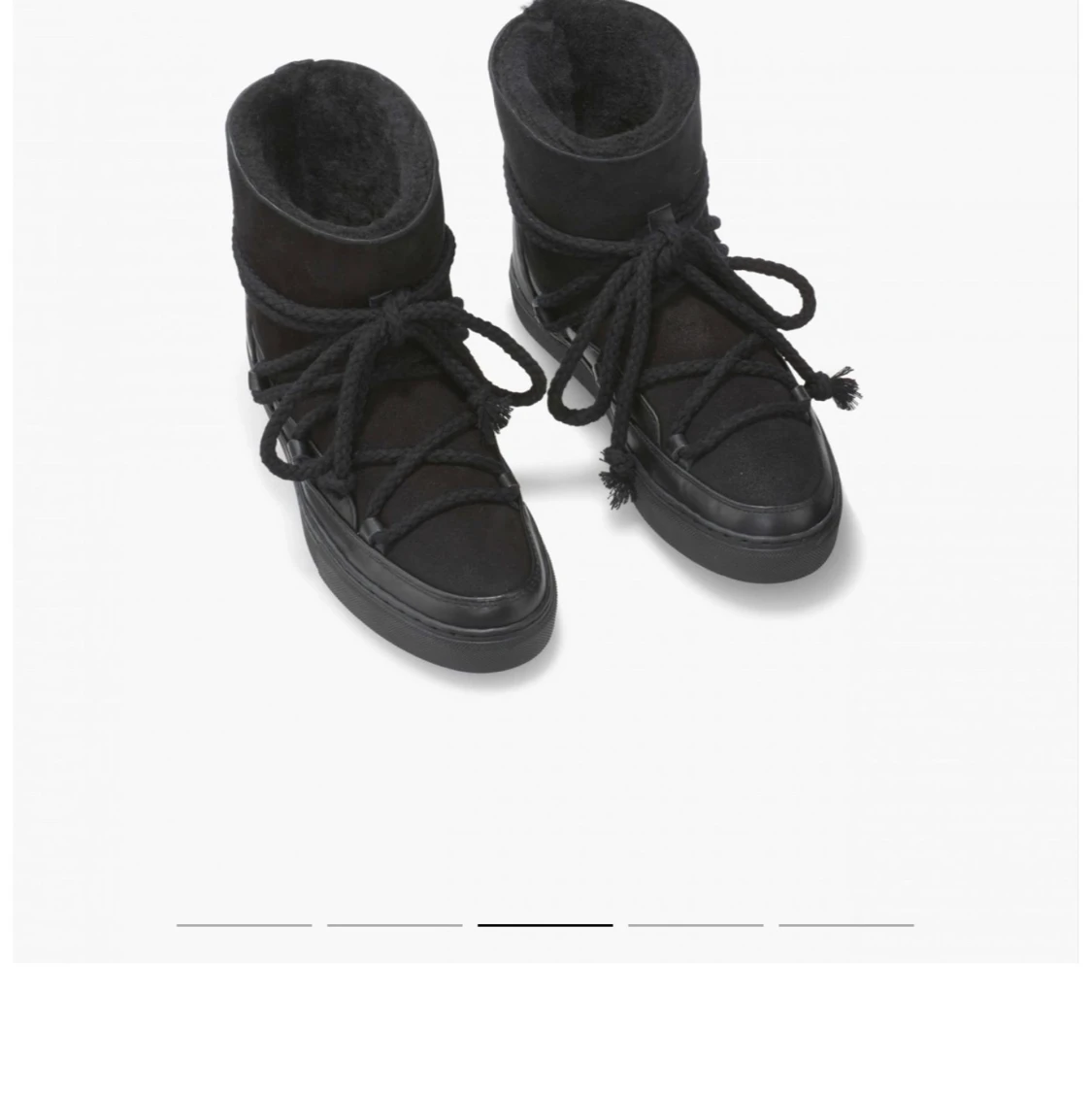The image size is (1092, 1094).
Task: Open the black boots product photo fullscreen
Action: tap(544, 369)
